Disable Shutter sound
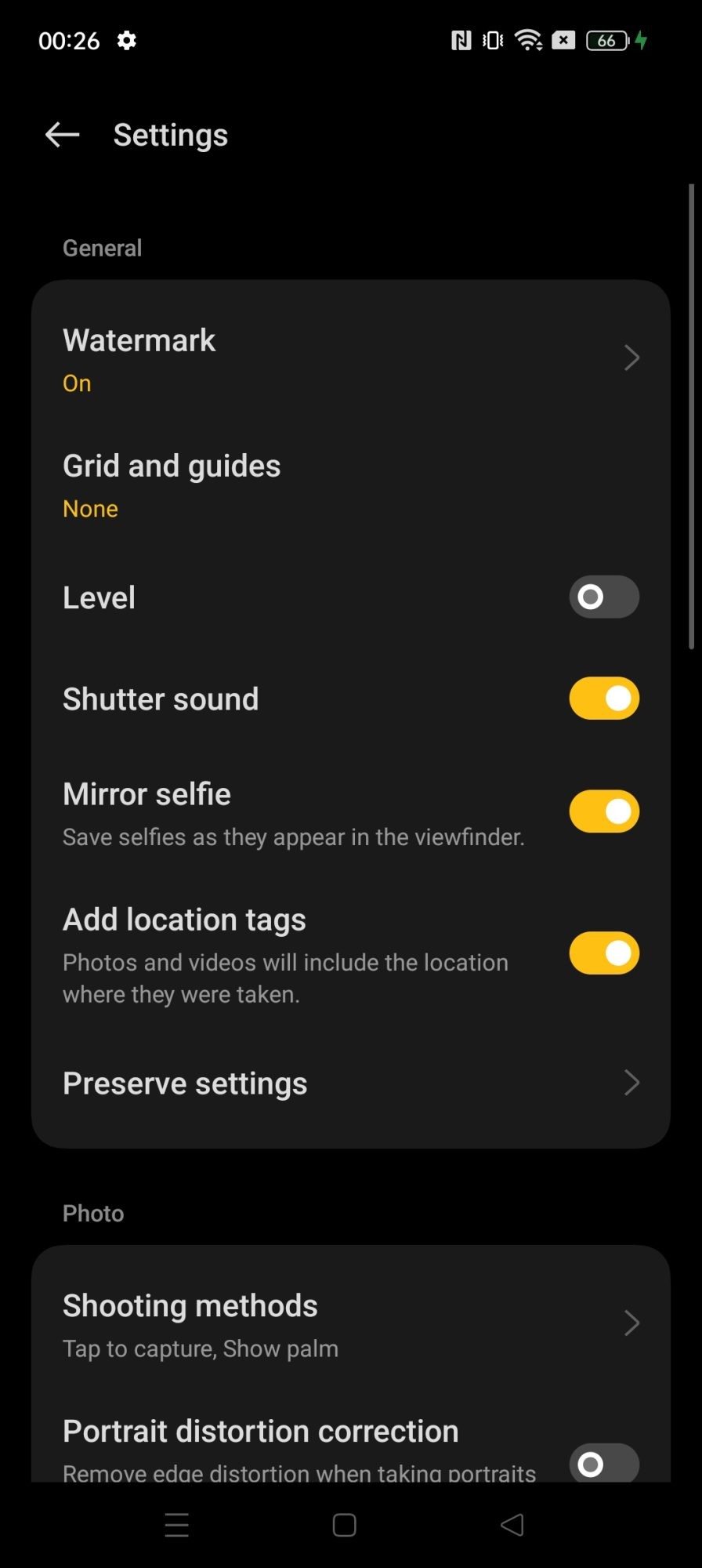Viewport: 702px width, 1568px height. (x=603, y=699)
